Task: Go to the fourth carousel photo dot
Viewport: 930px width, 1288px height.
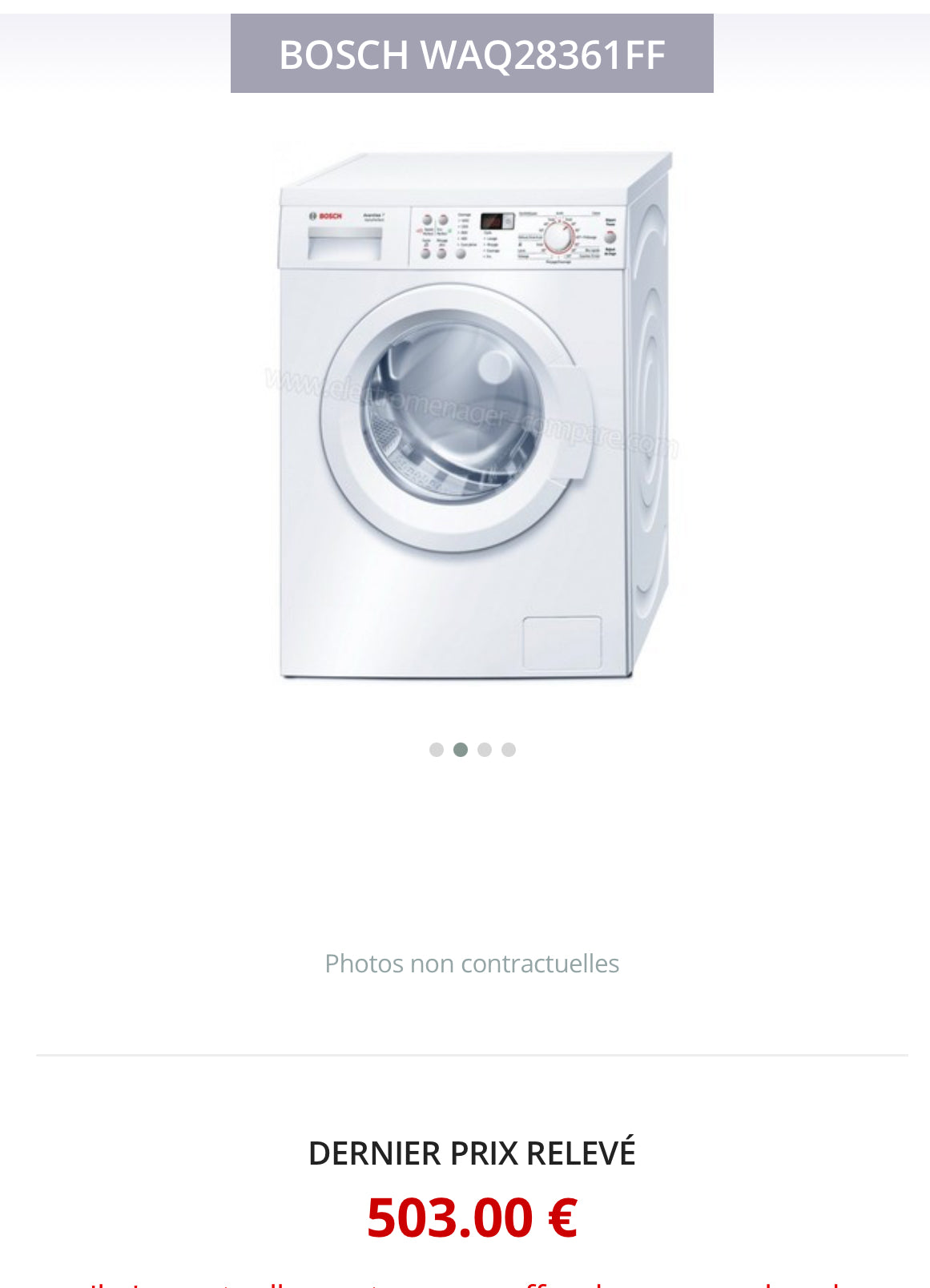Action: point(509,750)
